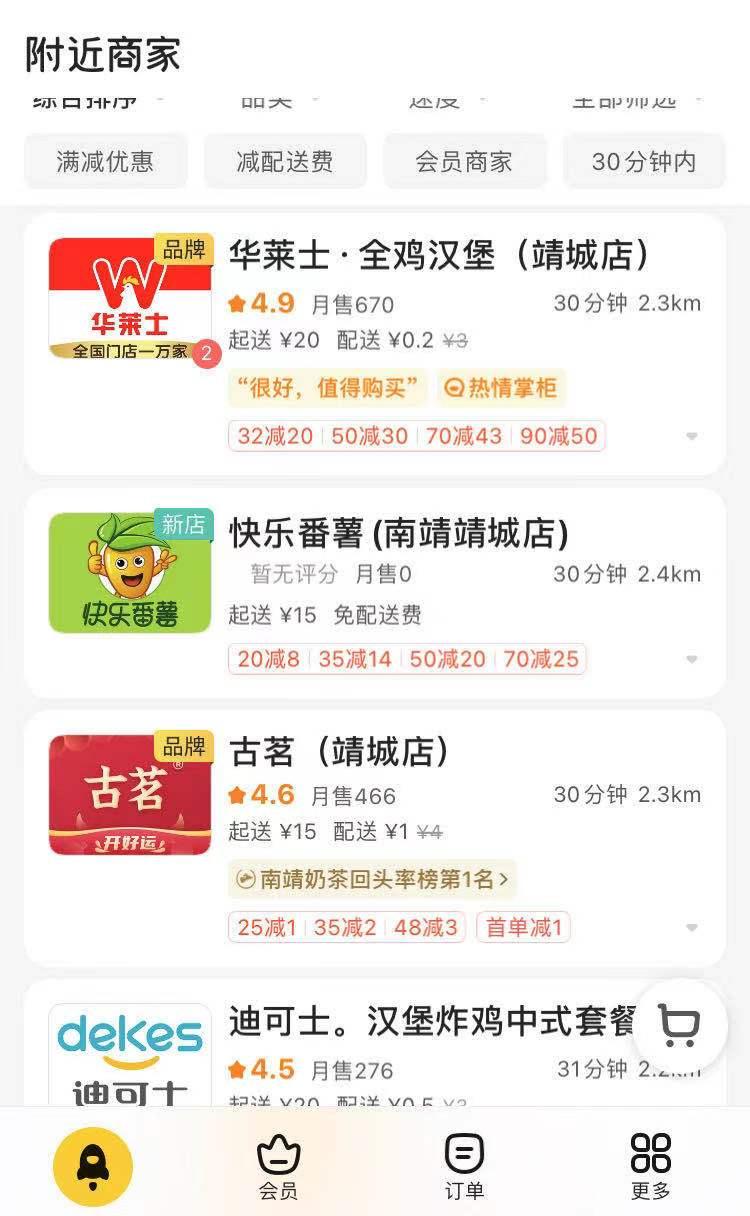Image resolution: width=750 pixels, height=1216 pixels.
Task: Go to the home rocket tab
Action: [x=93, y=1166]
